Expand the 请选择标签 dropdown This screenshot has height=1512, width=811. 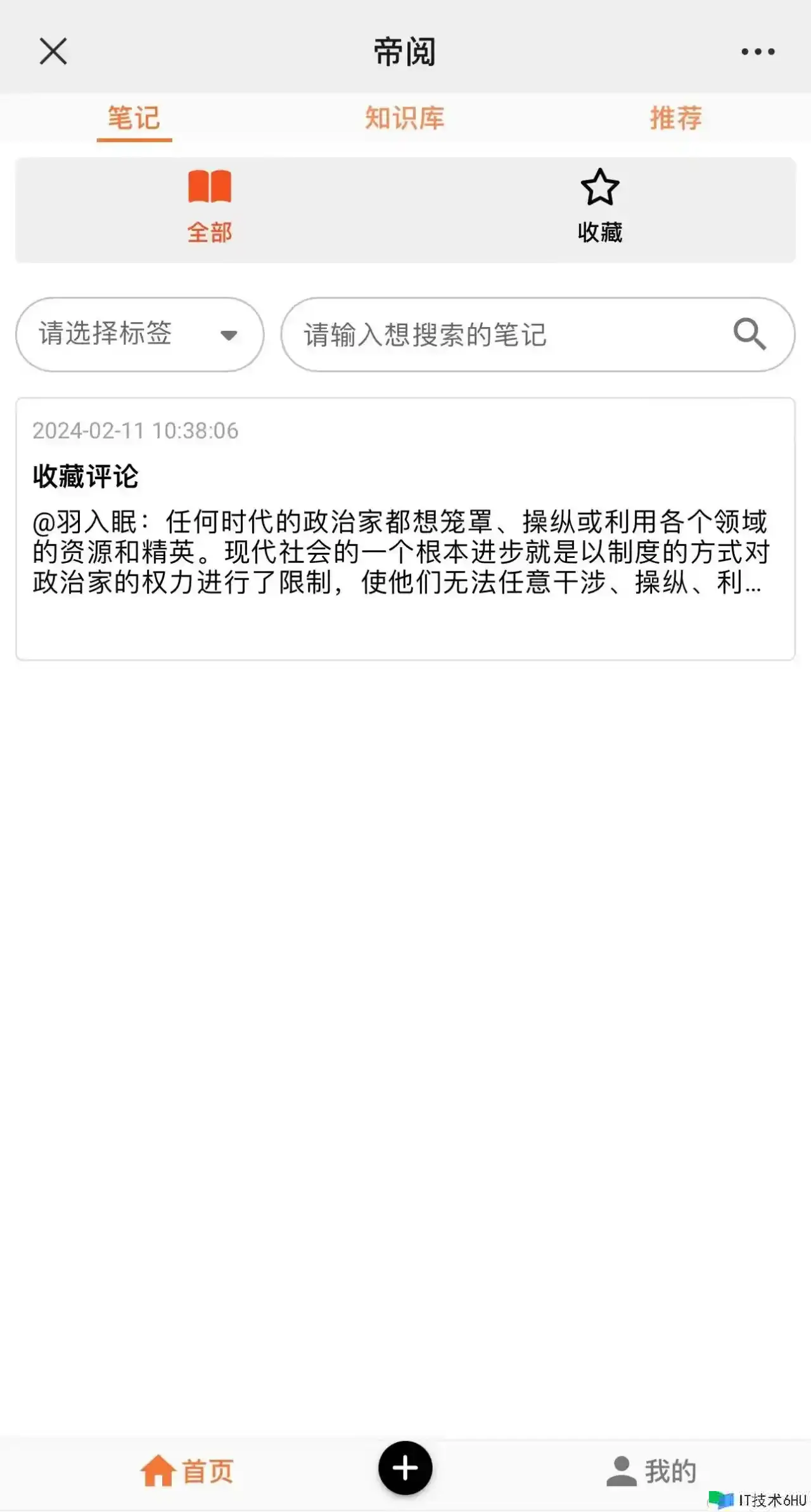(x=139, y=334)
